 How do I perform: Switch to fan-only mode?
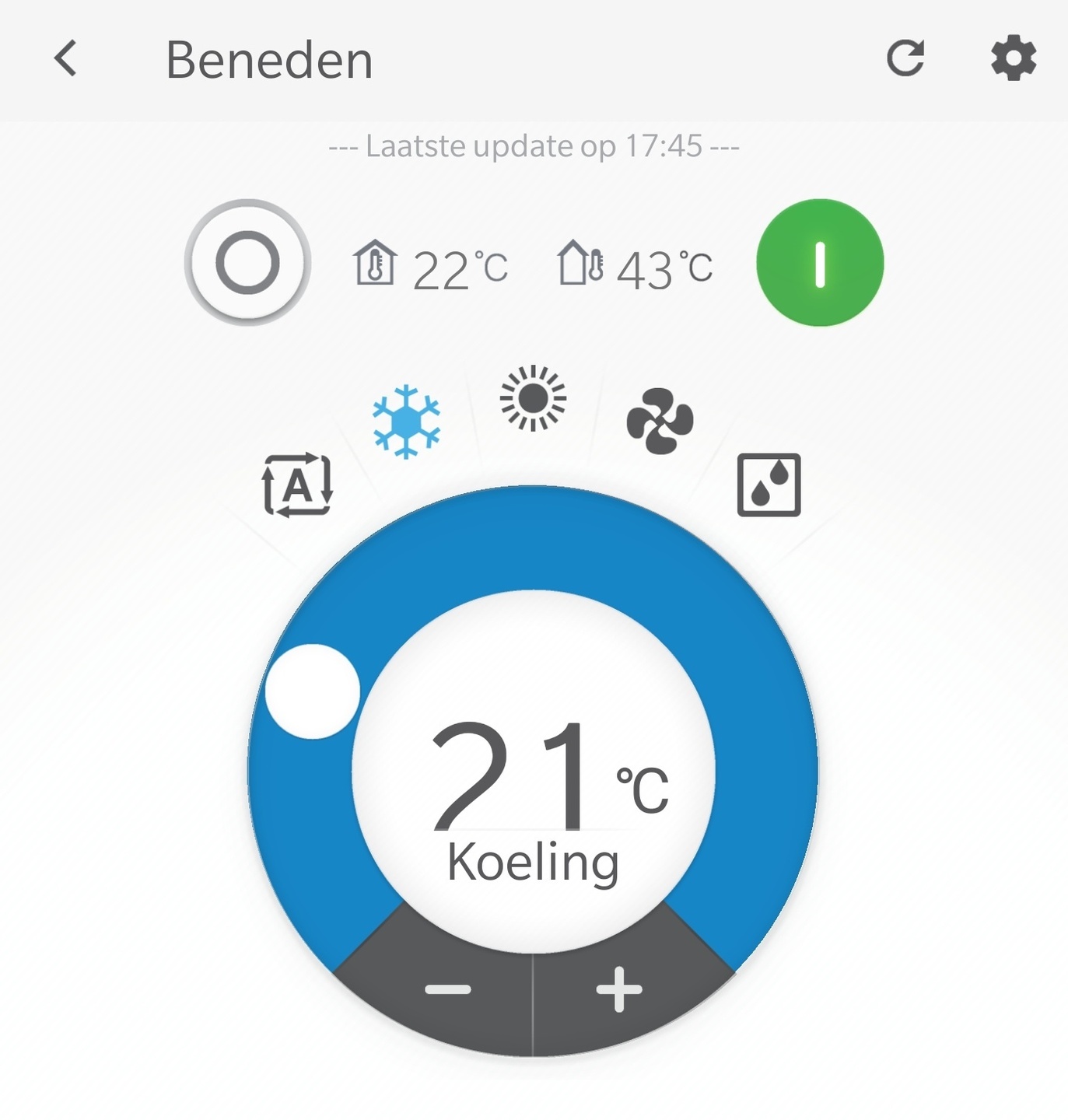coord(660,422)
